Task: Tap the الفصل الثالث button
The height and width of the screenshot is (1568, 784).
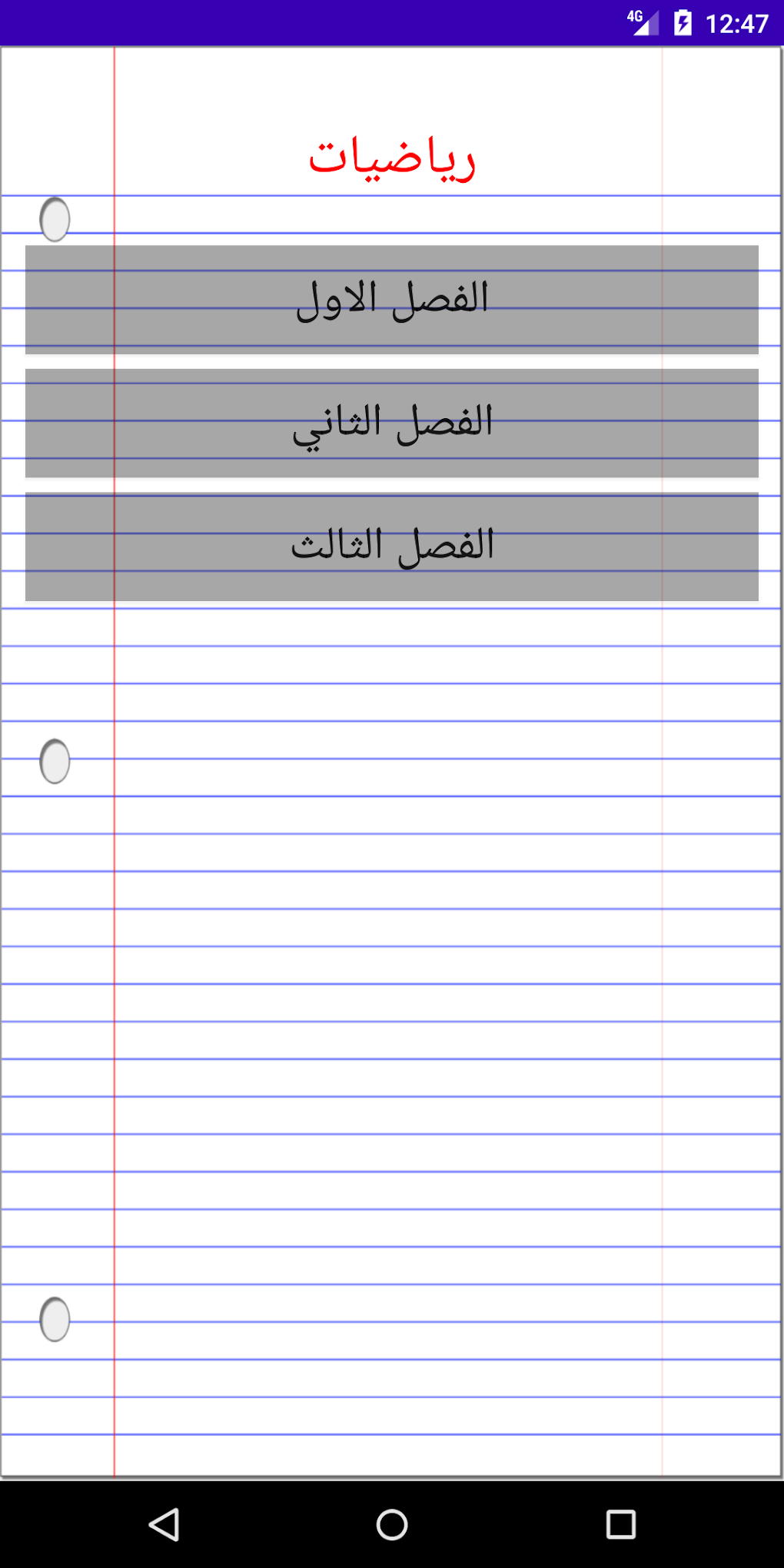Action: 392,546
